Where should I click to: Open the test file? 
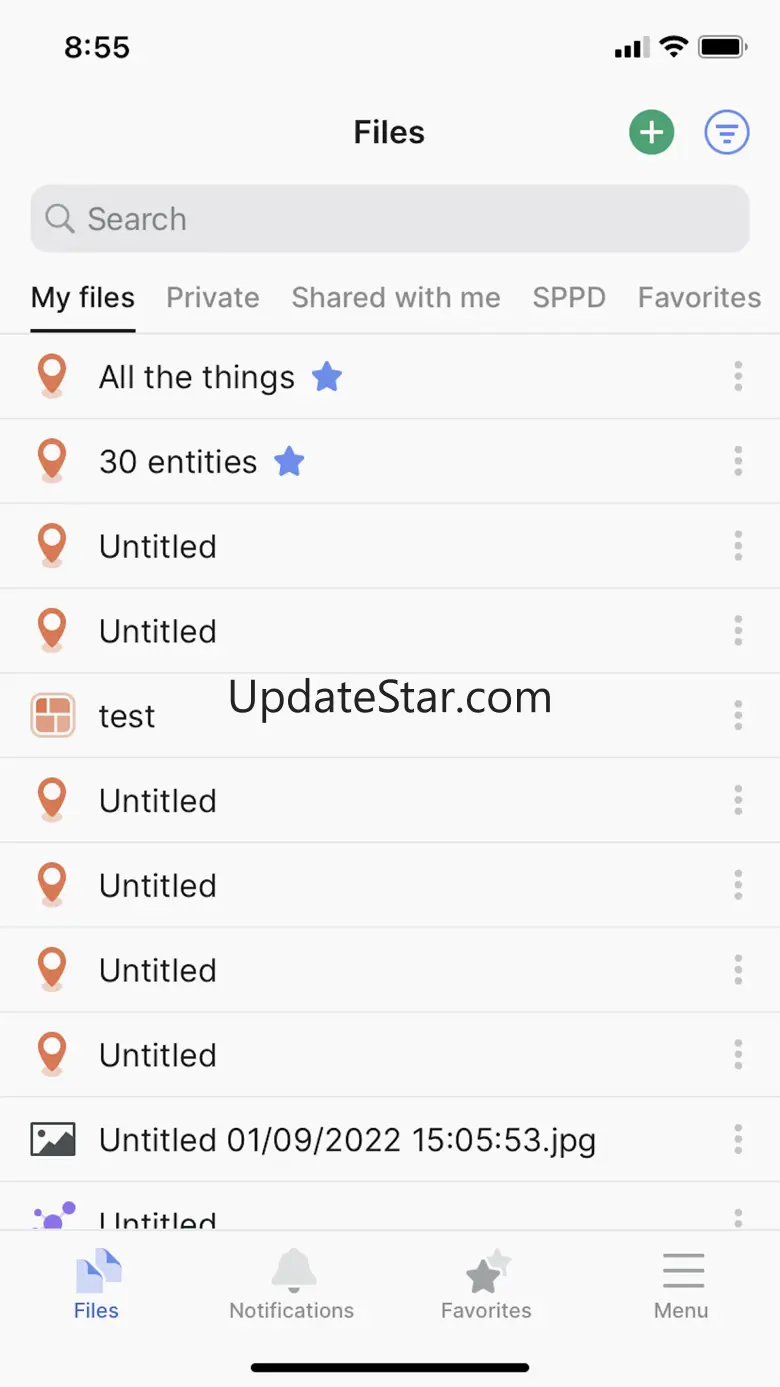coord(127,716)
